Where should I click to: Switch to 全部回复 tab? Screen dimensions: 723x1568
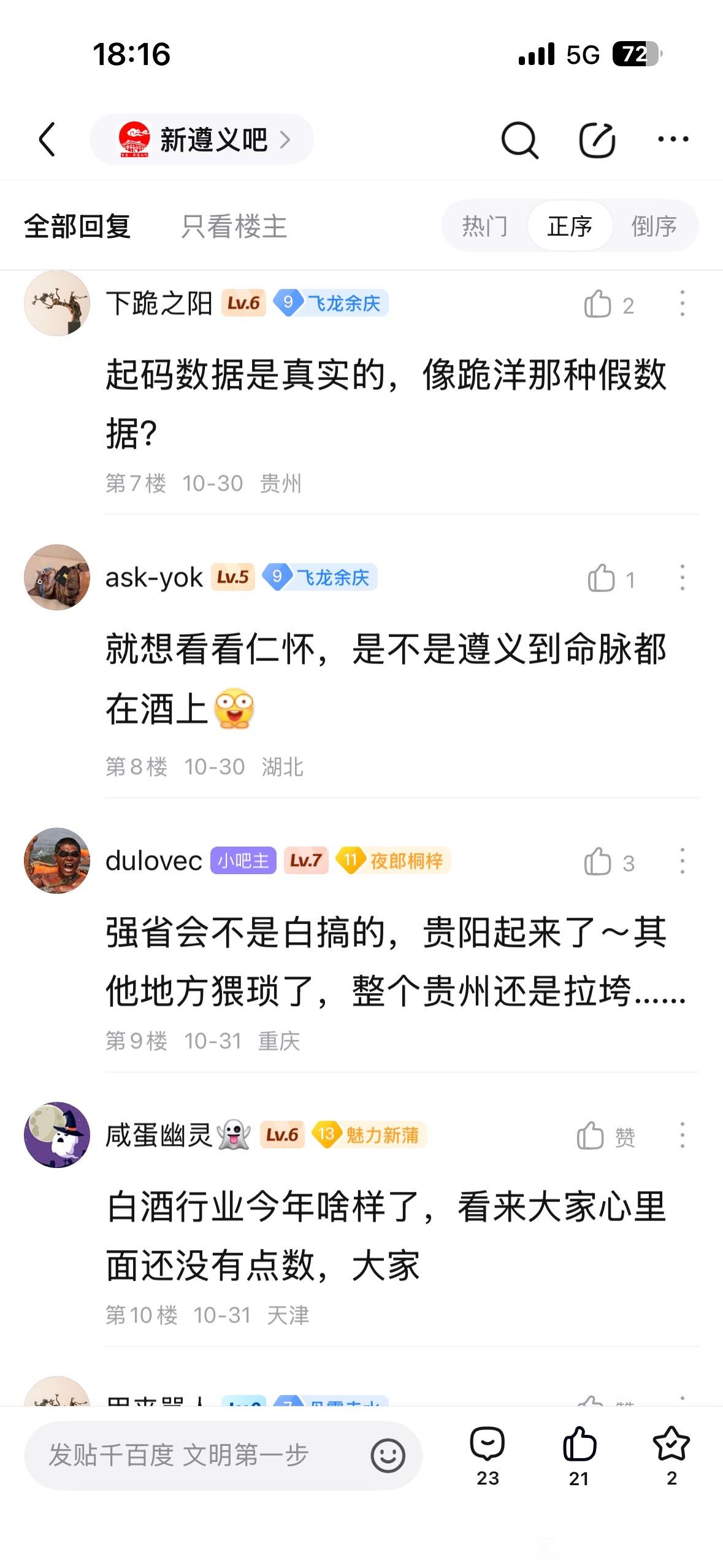coord(77,226)
